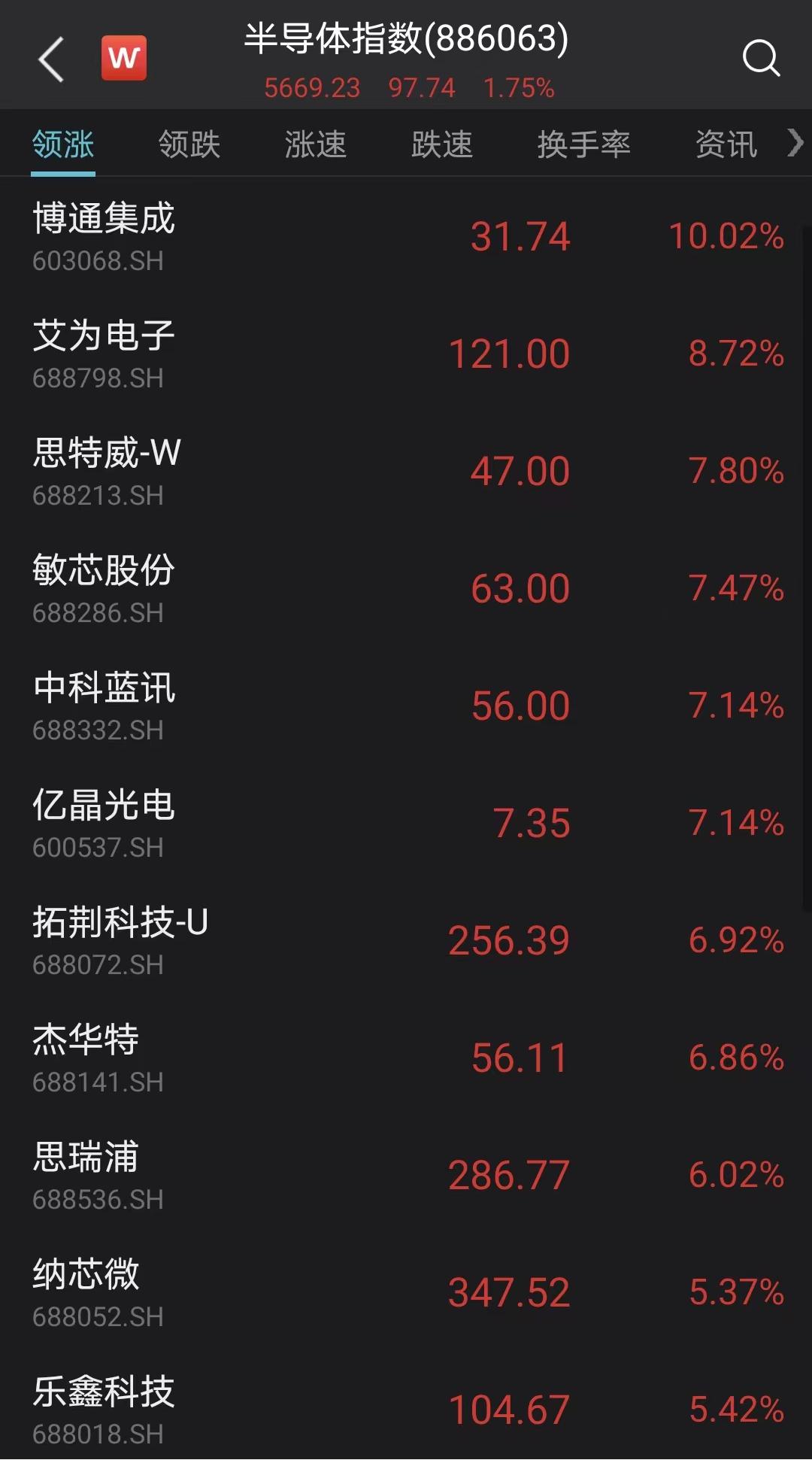The image size is (812, 1460).
Task: Select the active 领涨 tab
Action: click(62, 144)
